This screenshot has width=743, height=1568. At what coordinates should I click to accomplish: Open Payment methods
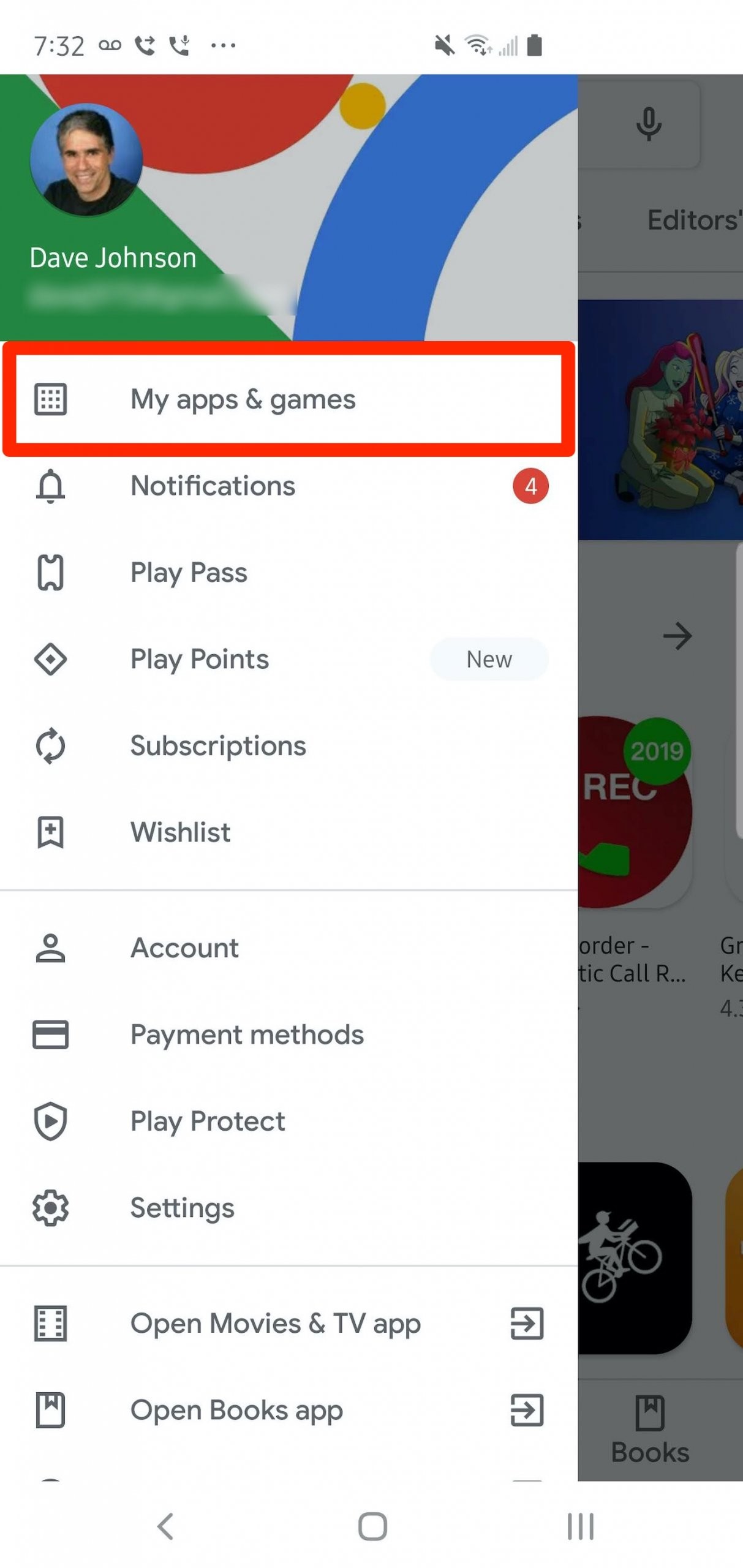point(247,1035)
